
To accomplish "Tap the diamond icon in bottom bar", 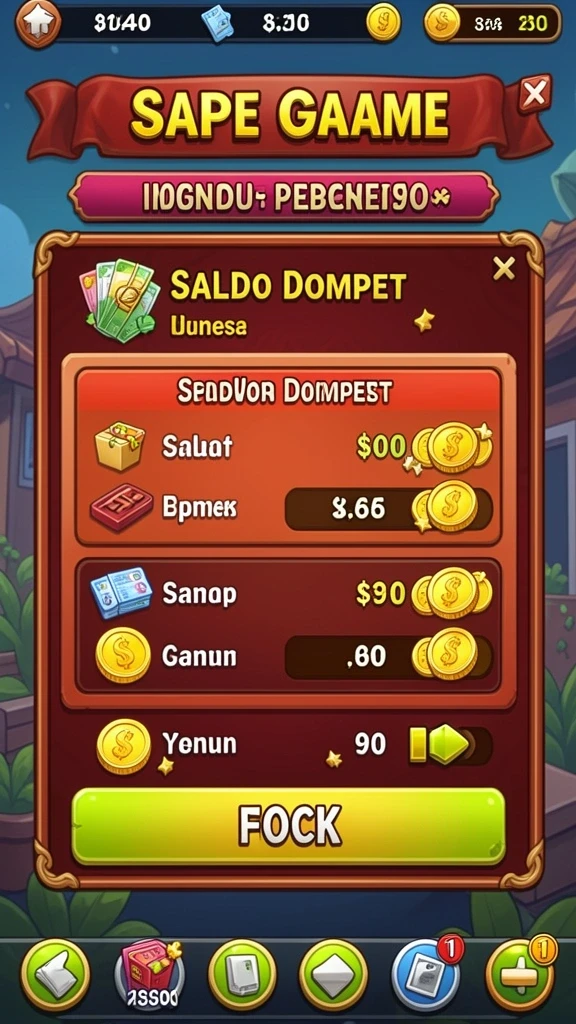I will click(333, 975).
